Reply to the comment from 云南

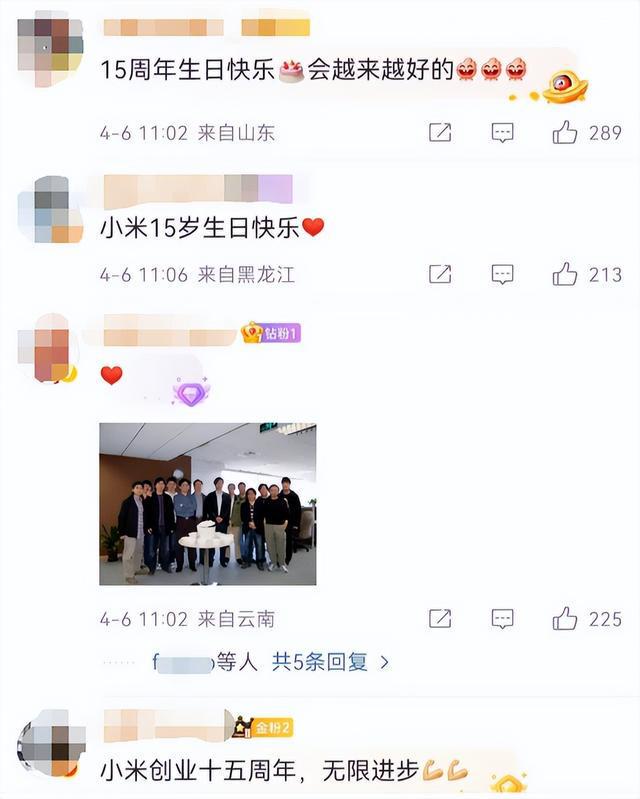(503, 619)
